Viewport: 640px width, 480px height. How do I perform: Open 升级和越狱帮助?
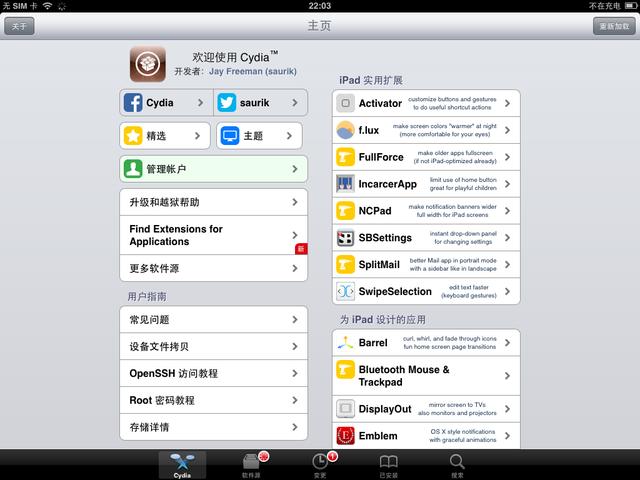tap(213, 202)
